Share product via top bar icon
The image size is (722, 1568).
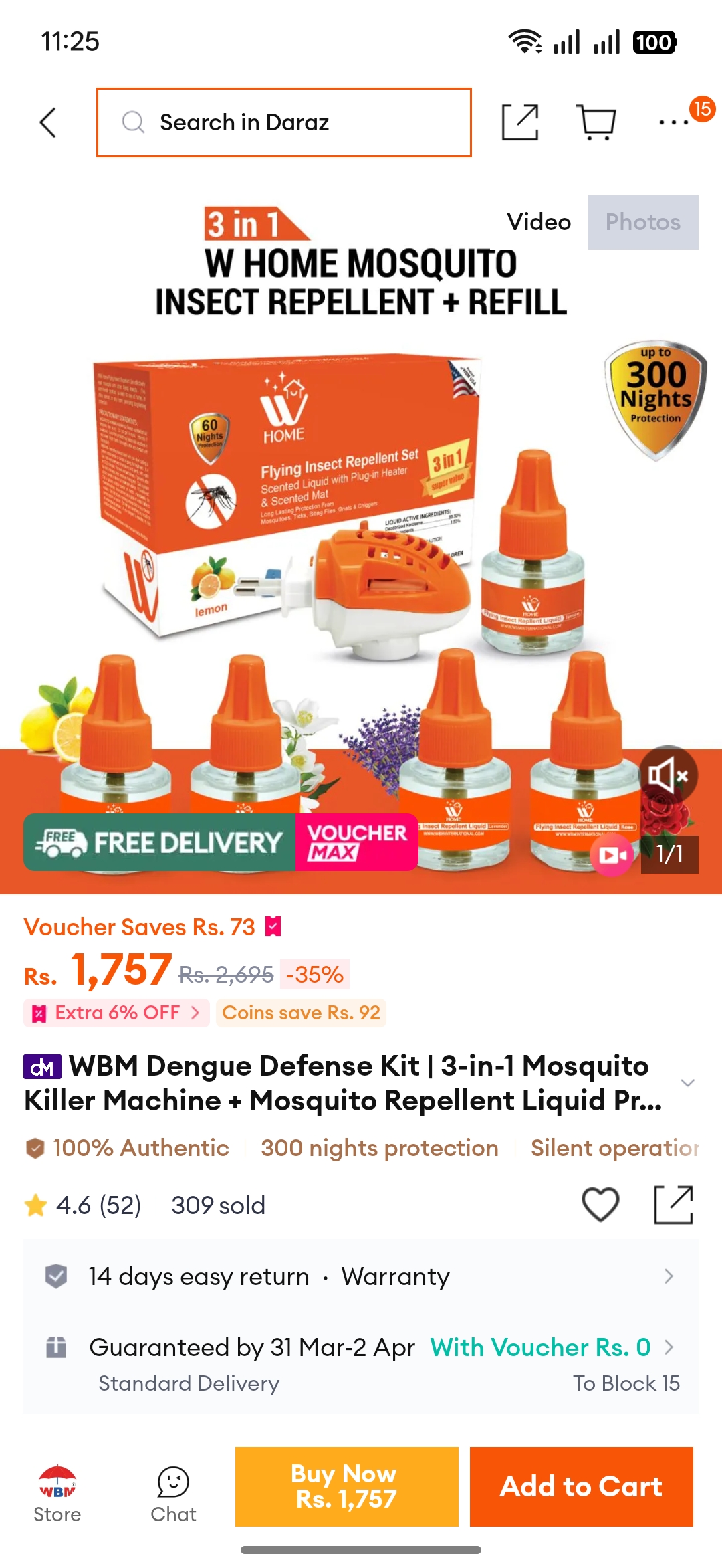[520, 122]
